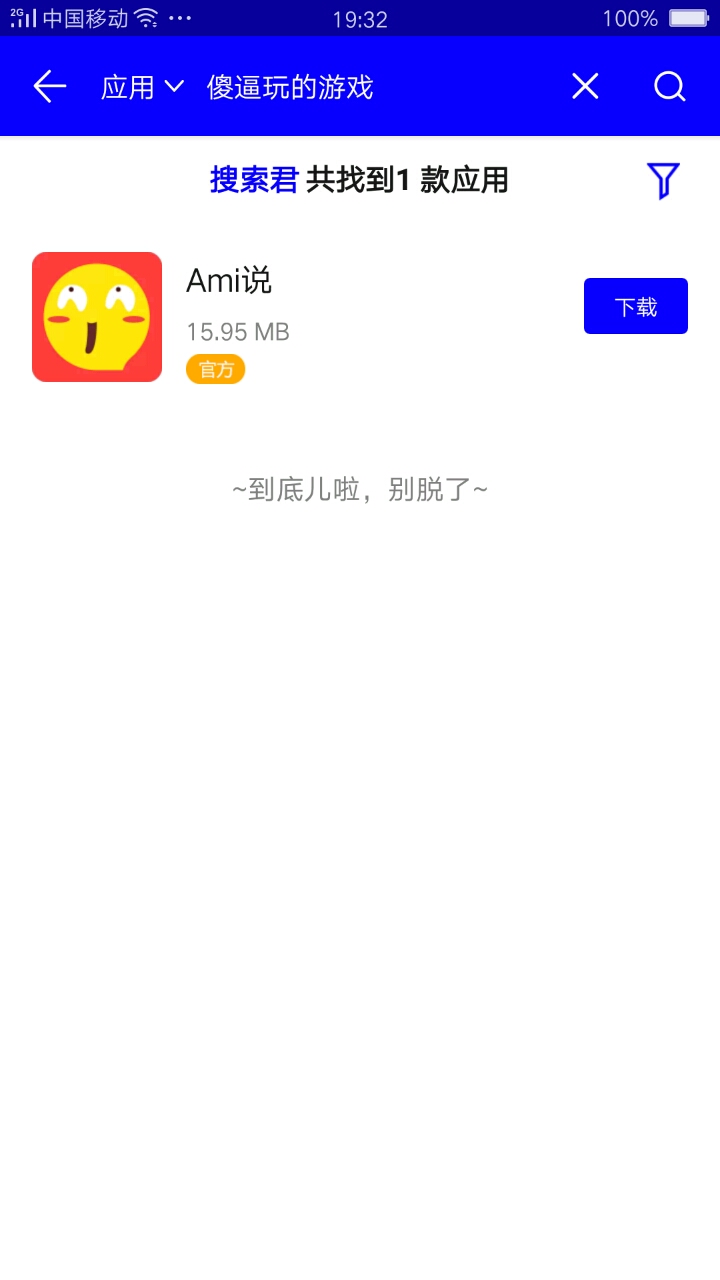
Task: Tap the search query text field
Action: pos(370,87)
